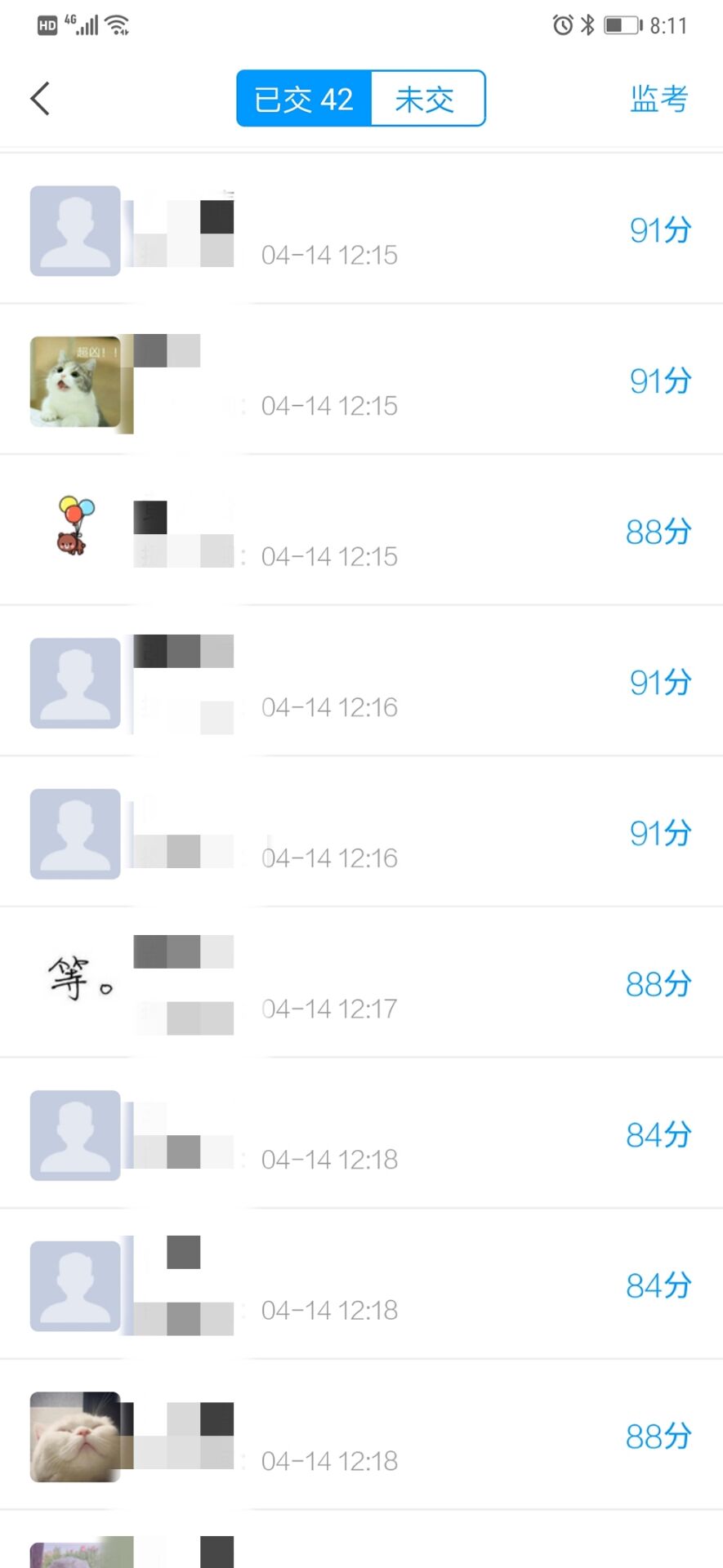
Task: Switch to the 未交 tab
Action: coord(426,99)
